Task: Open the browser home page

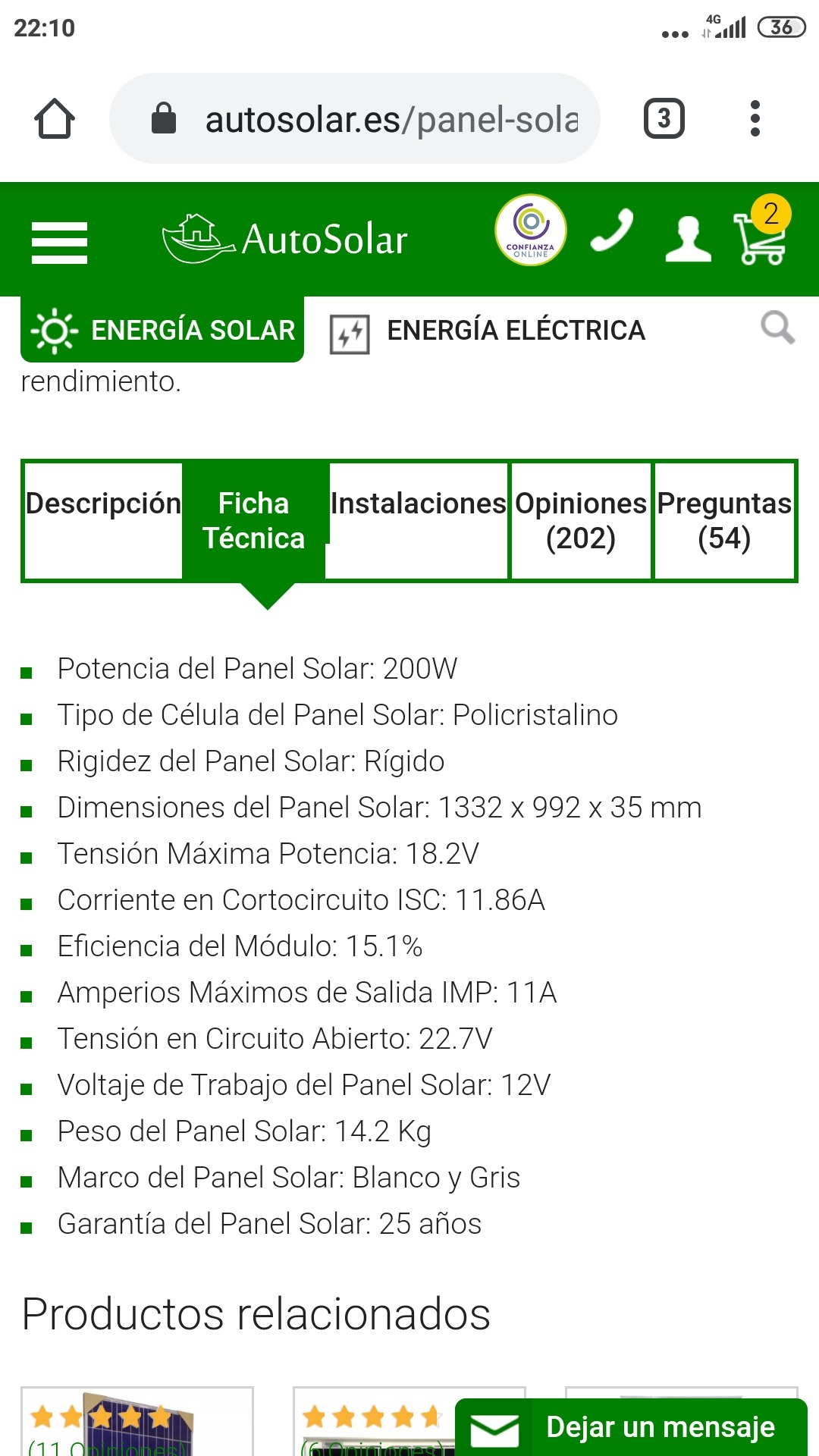Action: click(55, 118)
